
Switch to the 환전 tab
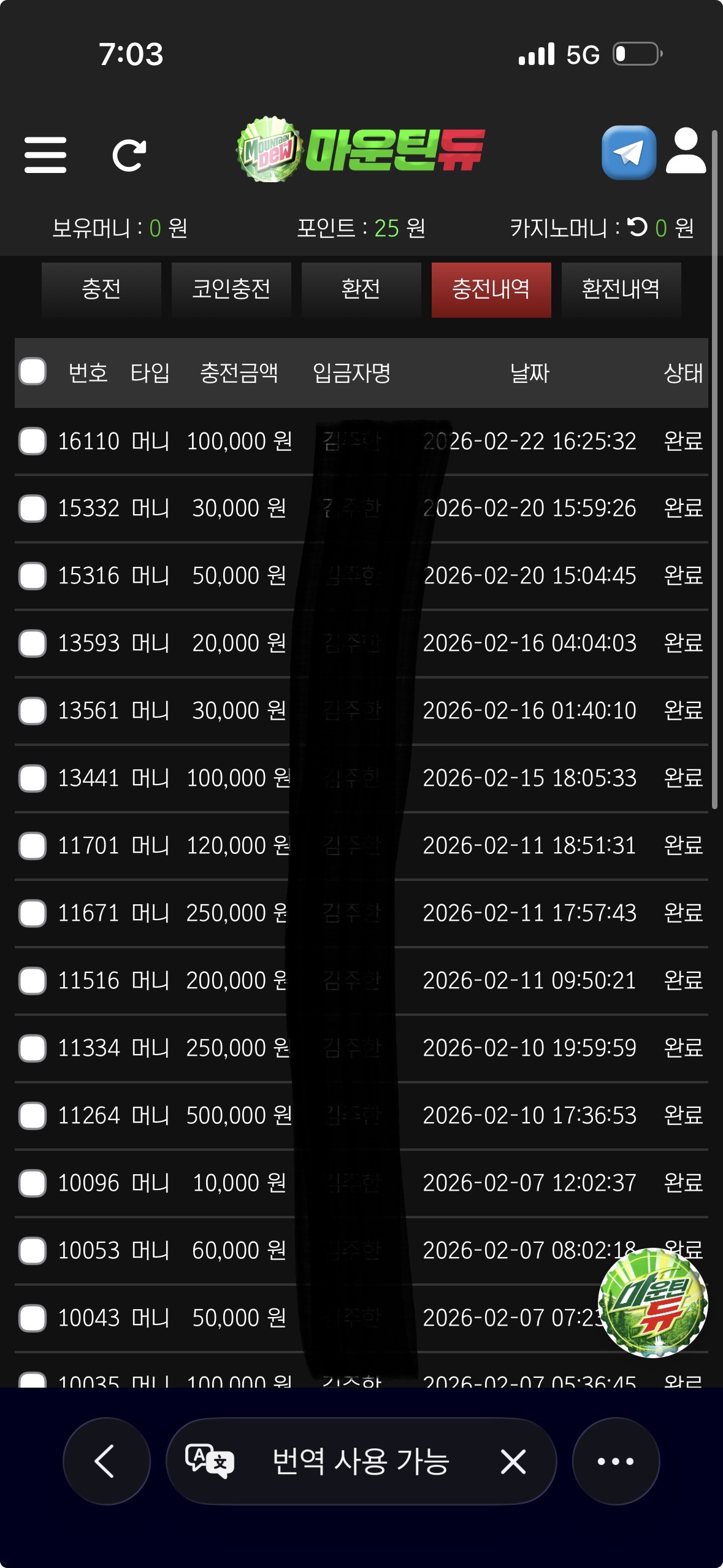pyautogui.click(x=361, y=290)
